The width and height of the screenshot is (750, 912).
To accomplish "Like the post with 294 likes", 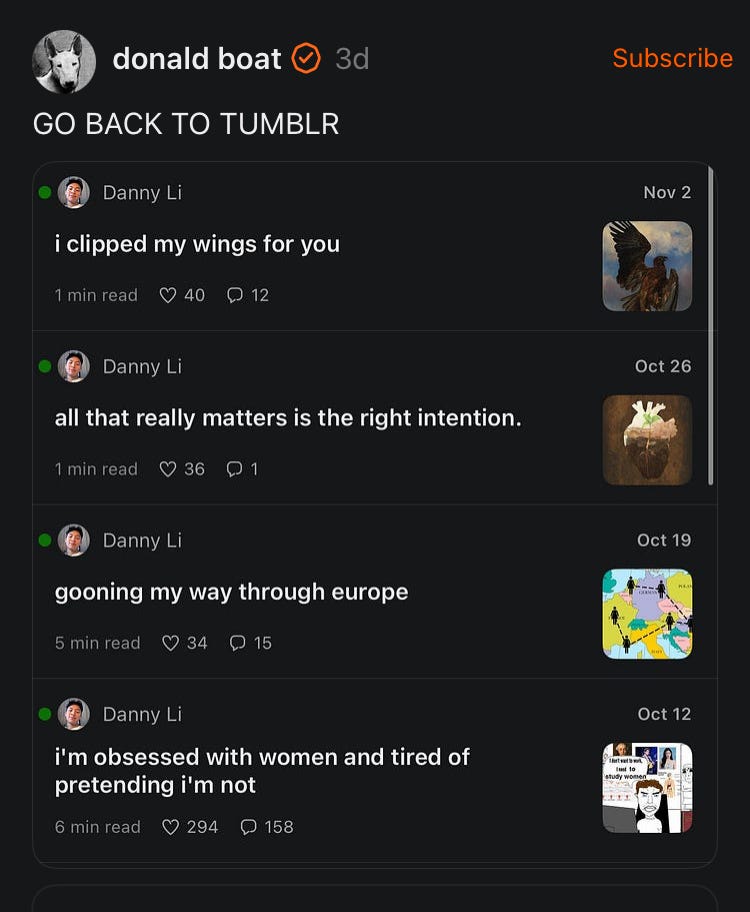I will tap(171, 827).
